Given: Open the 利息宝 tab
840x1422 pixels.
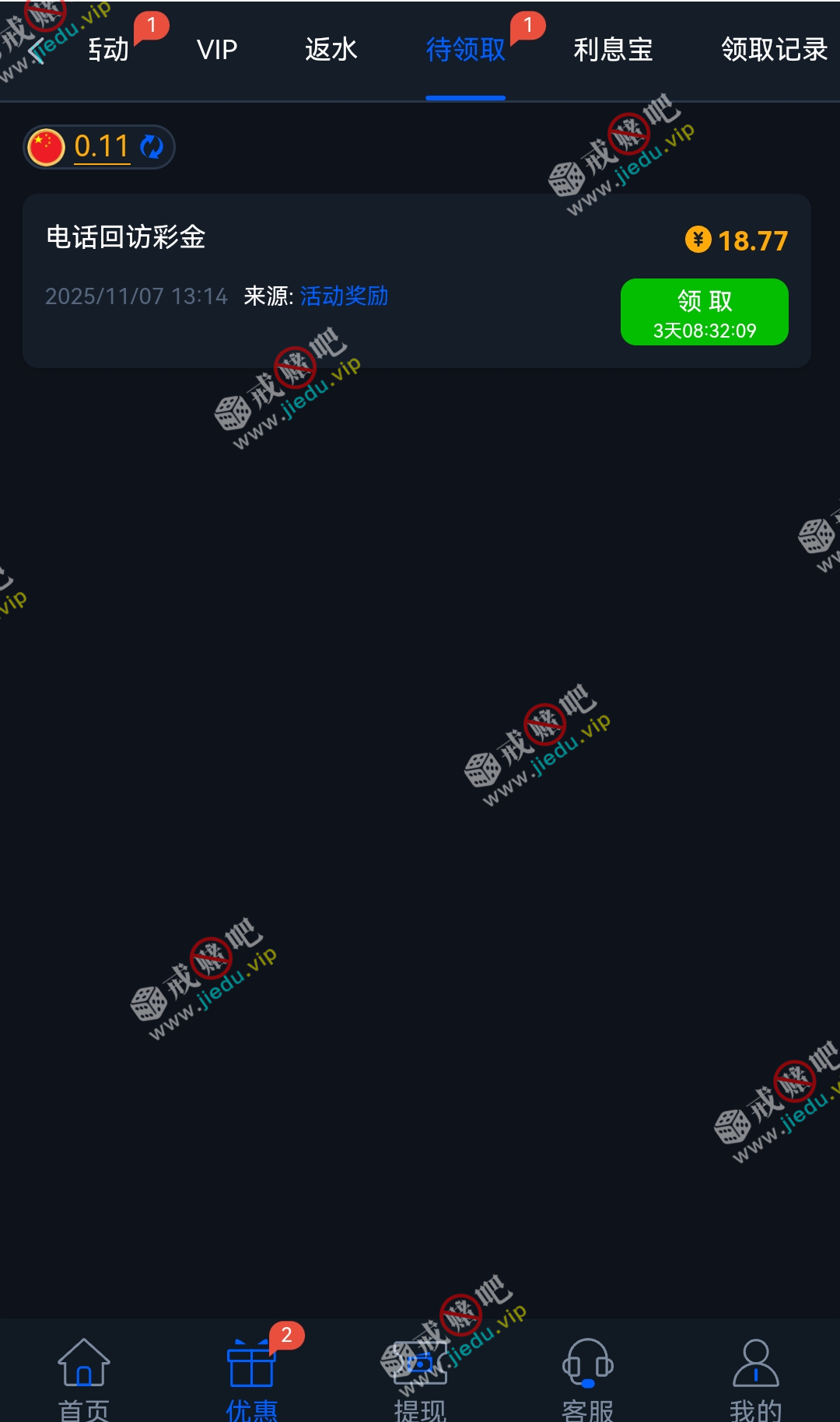Looking at the screenshot, I should pyautogui.click(x=613, y=50).
